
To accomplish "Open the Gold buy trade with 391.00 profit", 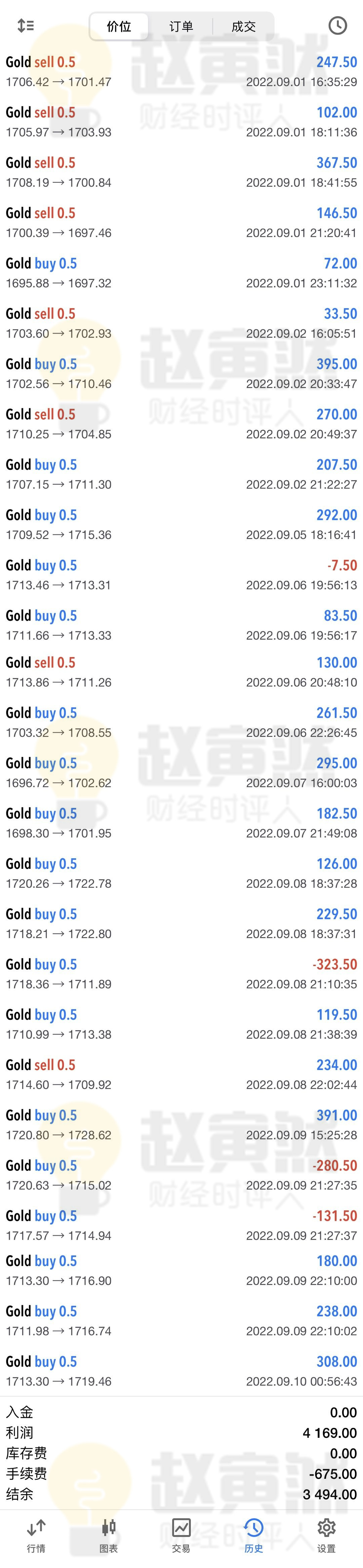I will (181, 1124).
